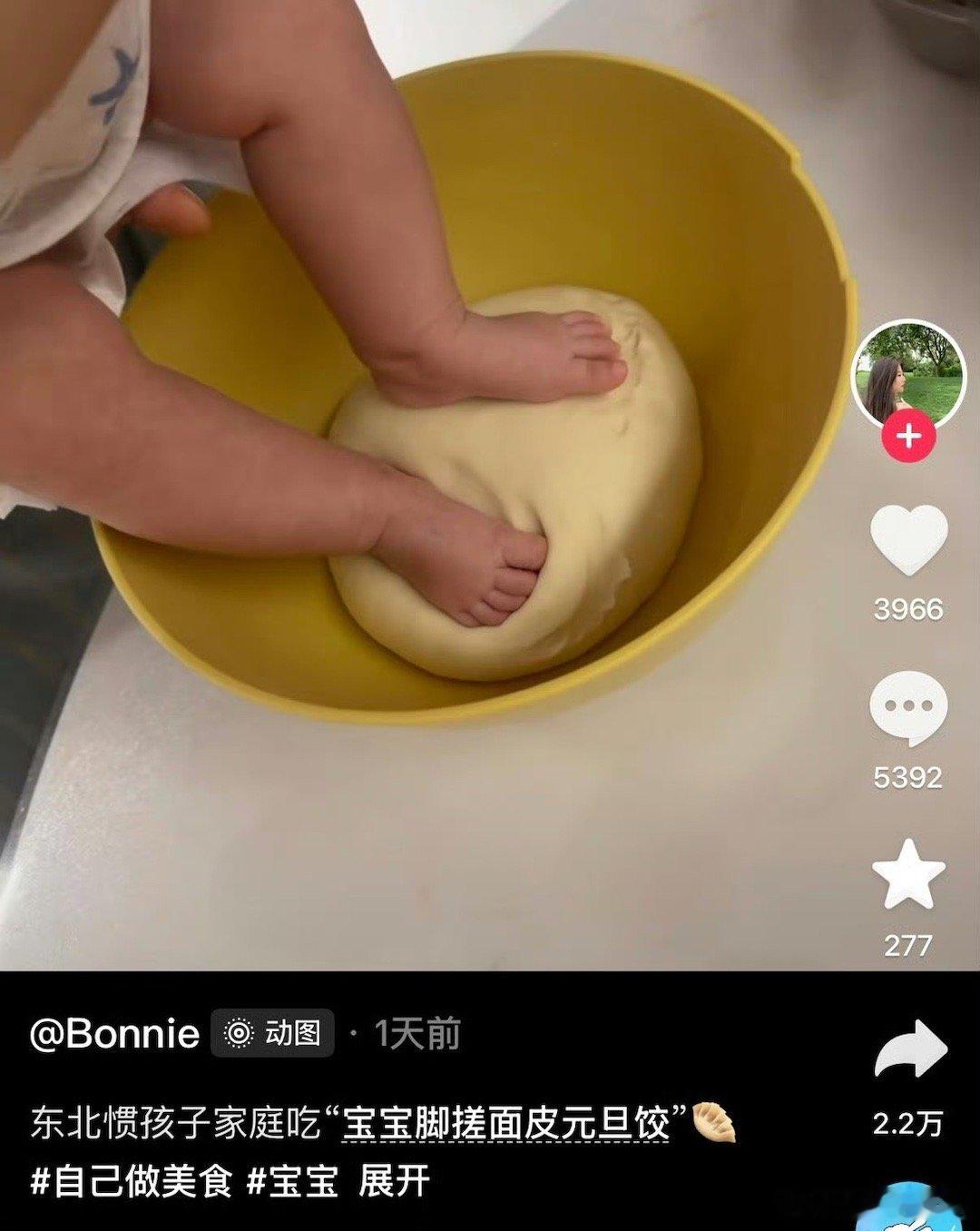Screen dimensions: 980x1231
Task: Tap the comment count 5392
Action: 910,776
